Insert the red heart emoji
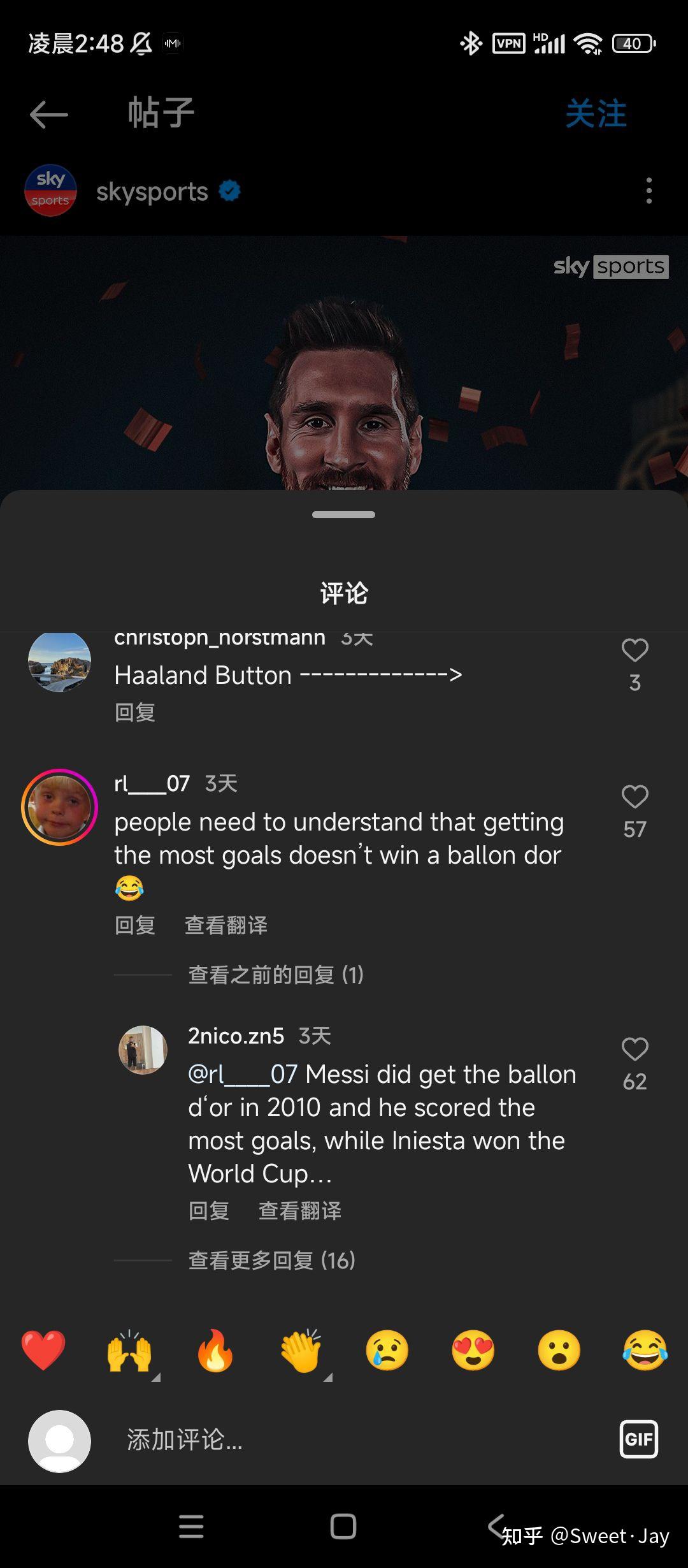688x1568 pixels. [43, 1350]
